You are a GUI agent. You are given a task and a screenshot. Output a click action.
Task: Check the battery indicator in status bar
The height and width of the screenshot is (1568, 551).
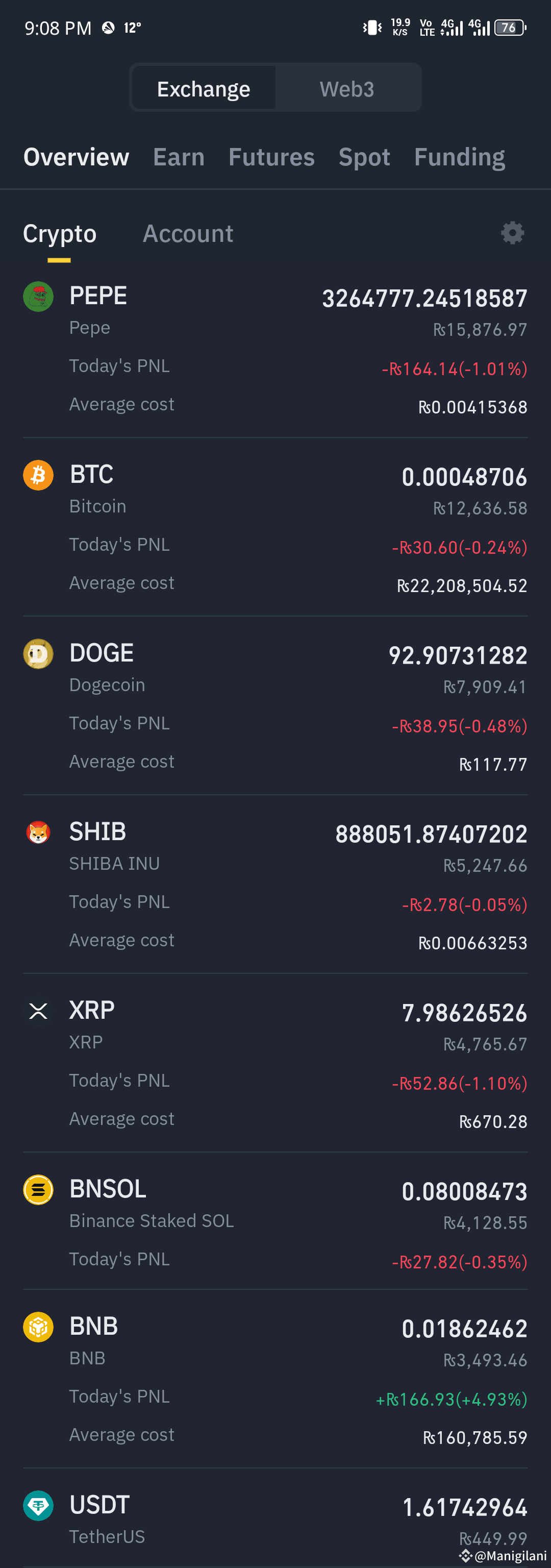(x=509, y=28)
